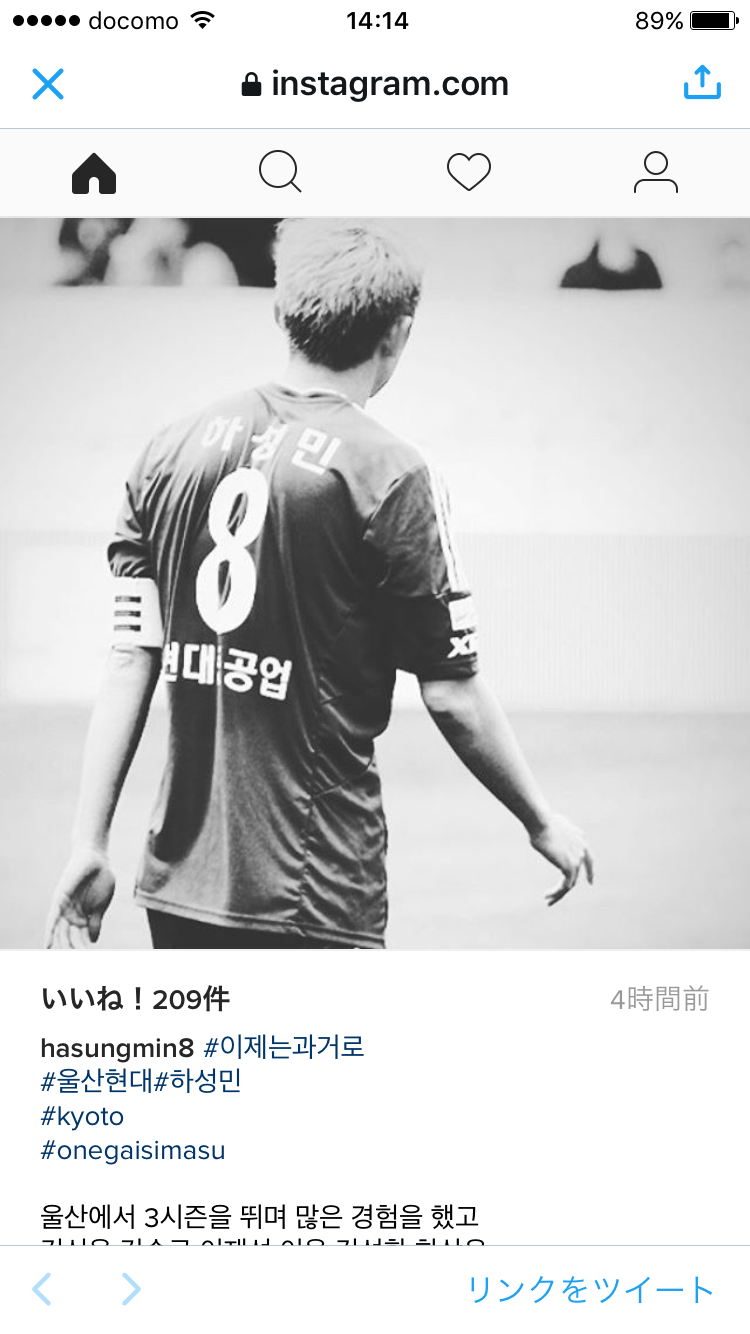This screenshot has height=1334, width=750.
Task: Open the #kyoto hashtag
Action: point(82,1116)
